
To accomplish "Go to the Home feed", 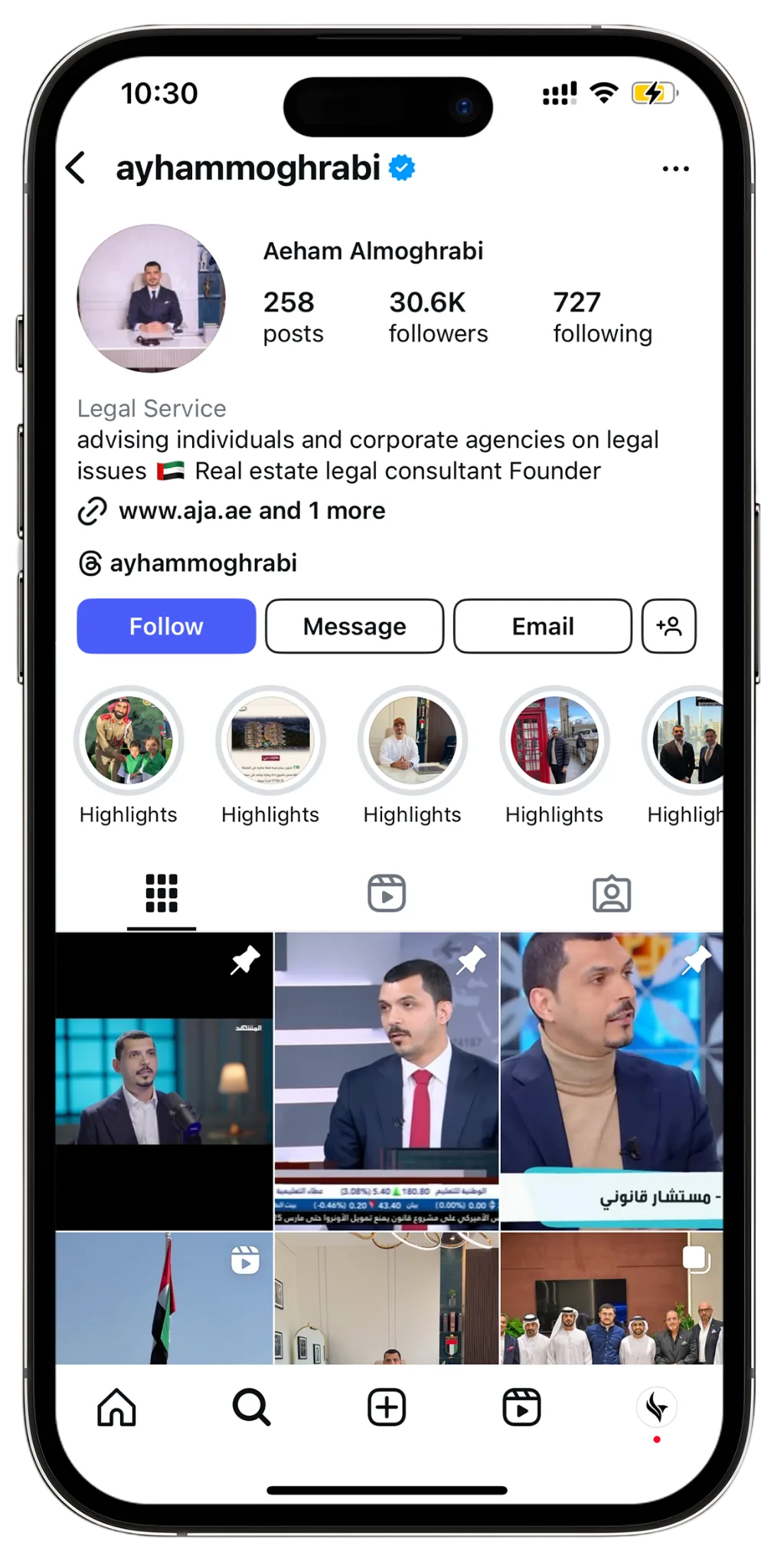I will pyautogui.click(x=116, y=1407).
